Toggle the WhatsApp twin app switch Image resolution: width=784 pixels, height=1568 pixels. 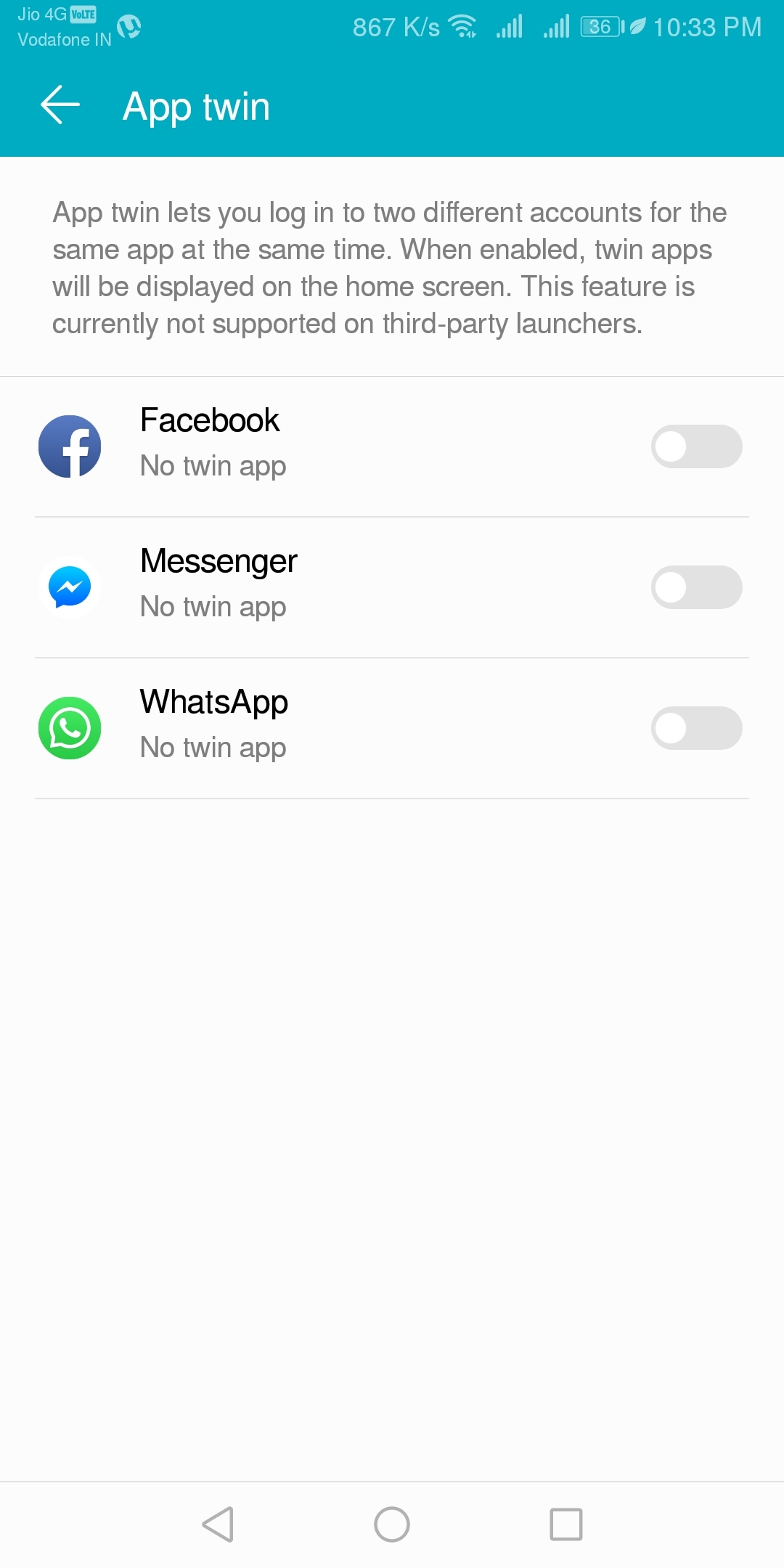point(696,728)
